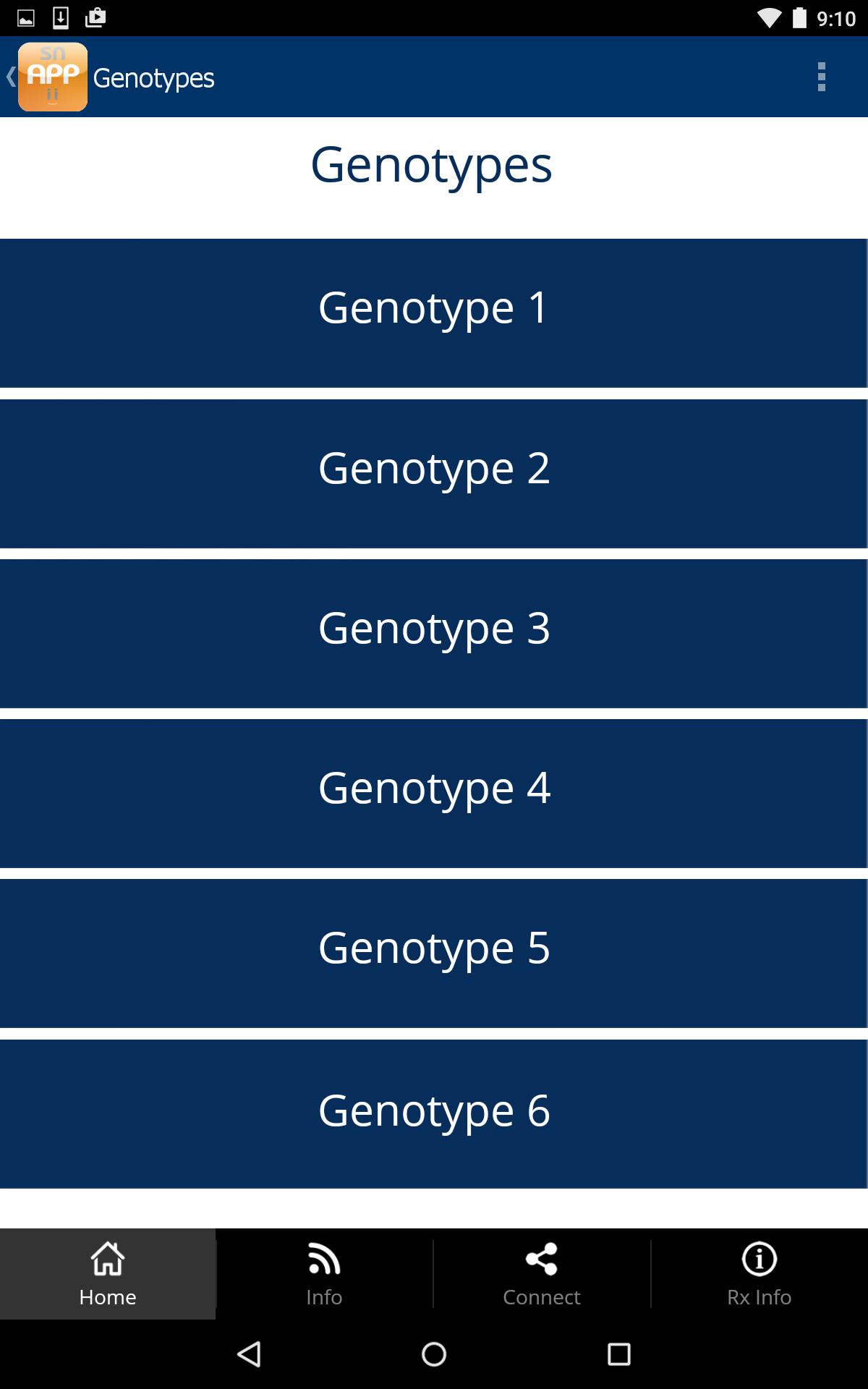
Task: Switch to the Info tab
Action: click(324, 1274)
